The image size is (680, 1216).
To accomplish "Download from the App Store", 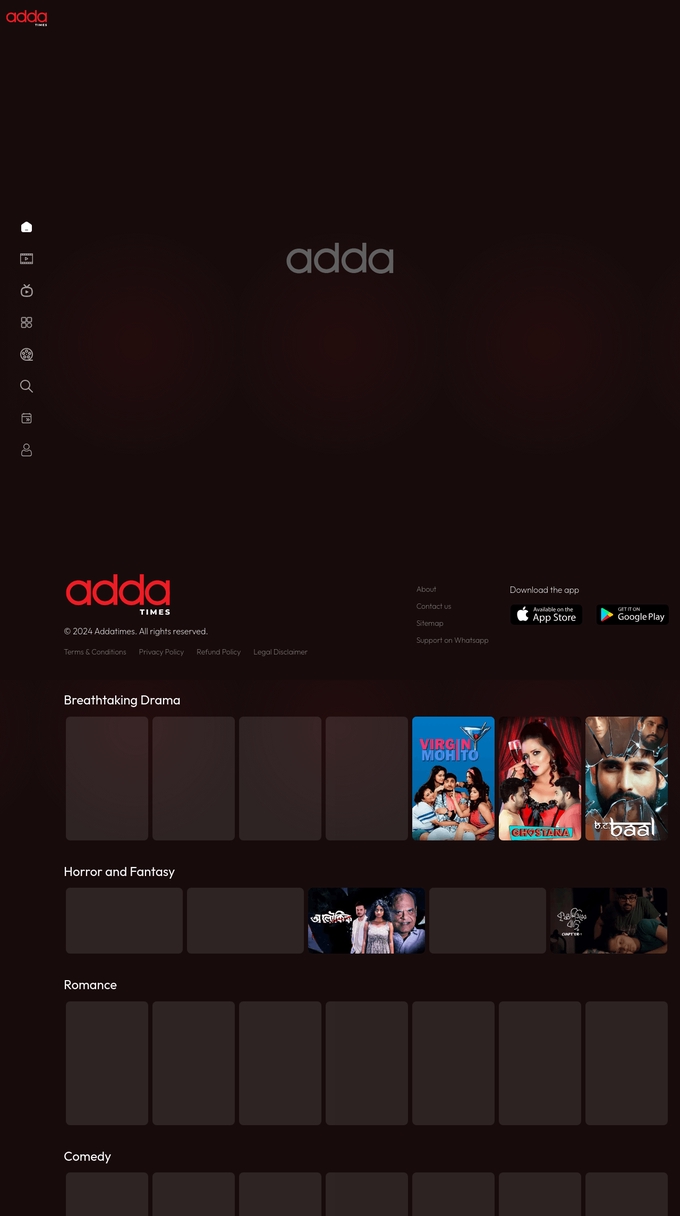I will click(x=546, y=615).
